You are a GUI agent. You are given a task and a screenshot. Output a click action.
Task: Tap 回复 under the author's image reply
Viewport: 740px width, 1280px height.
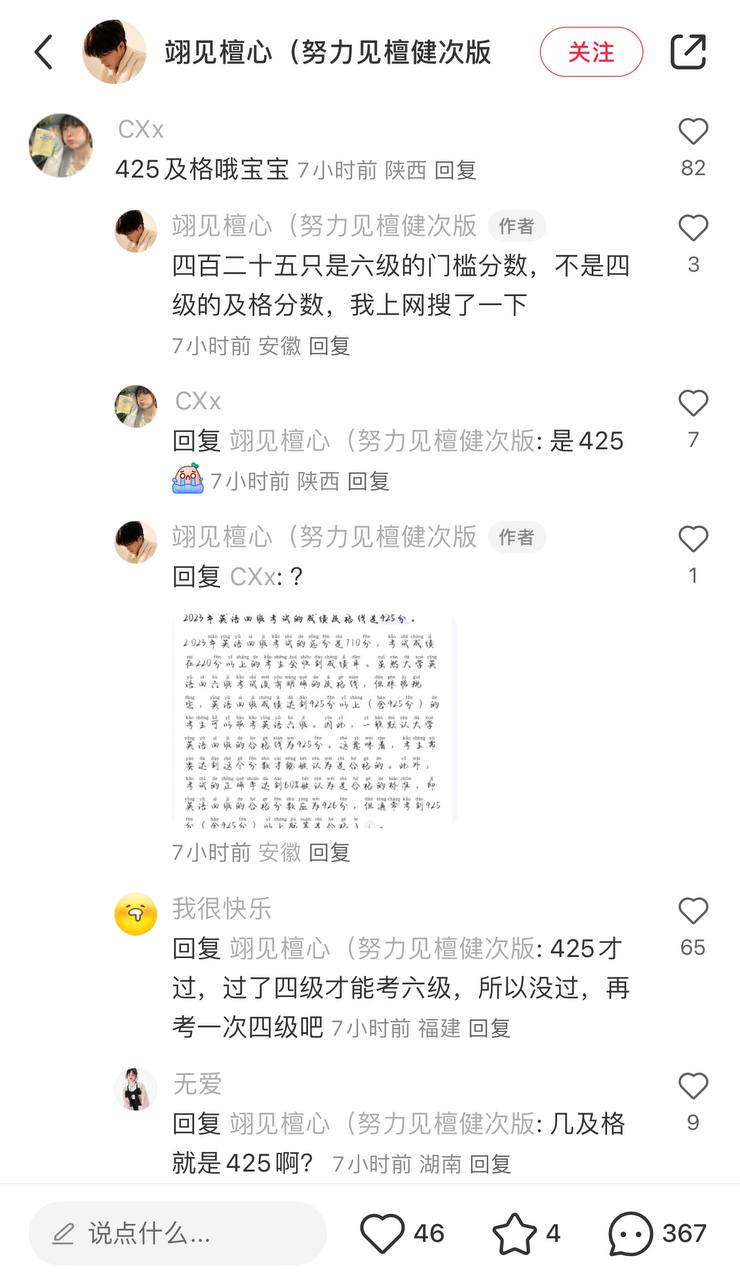(x=329, y=852)
